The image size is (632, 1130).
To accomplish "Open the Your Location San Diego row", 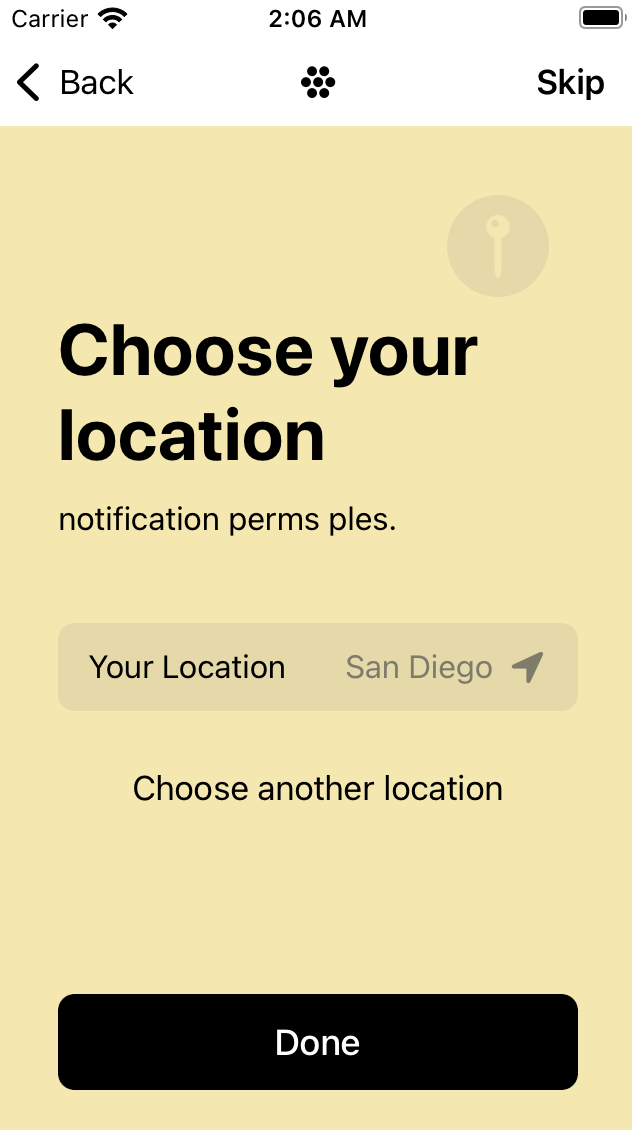I will click(x=317, y=667).
